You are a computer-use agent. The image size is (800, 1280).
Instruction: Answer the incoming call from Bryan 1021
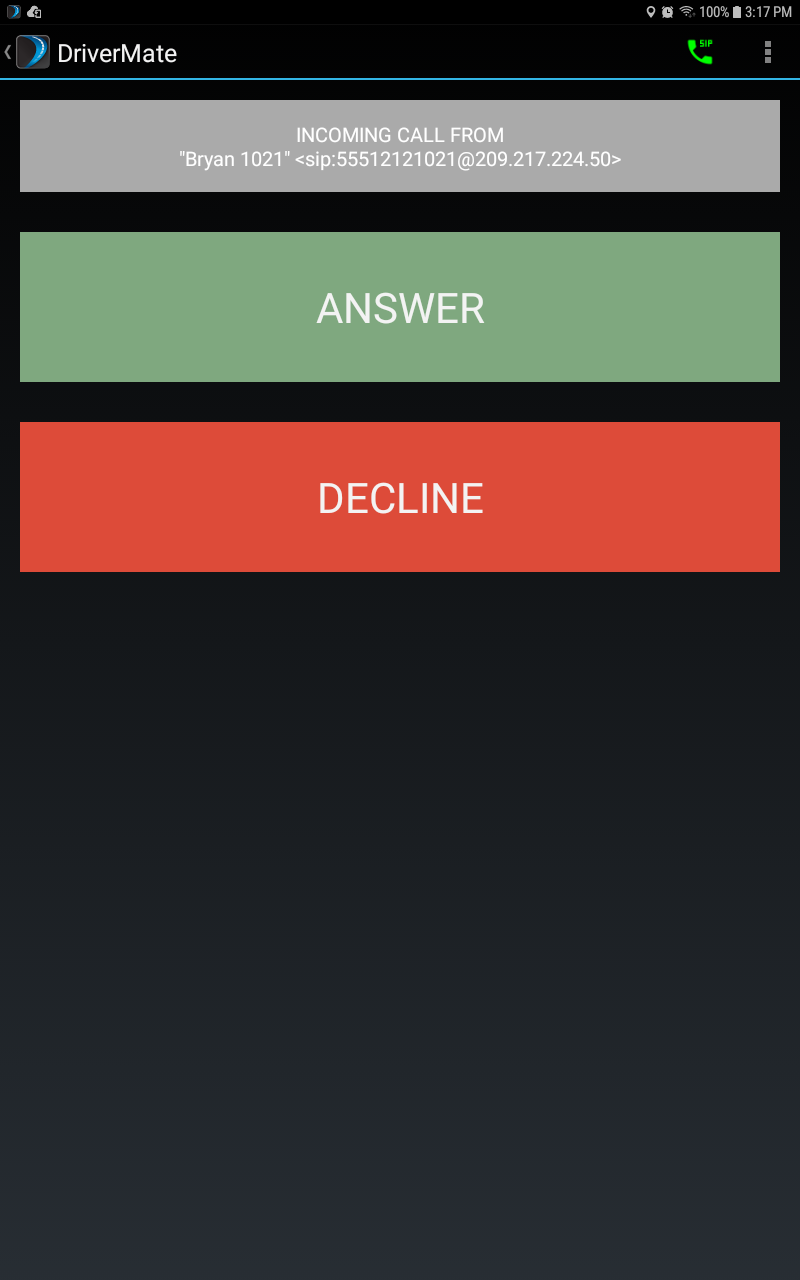point(400,307)
